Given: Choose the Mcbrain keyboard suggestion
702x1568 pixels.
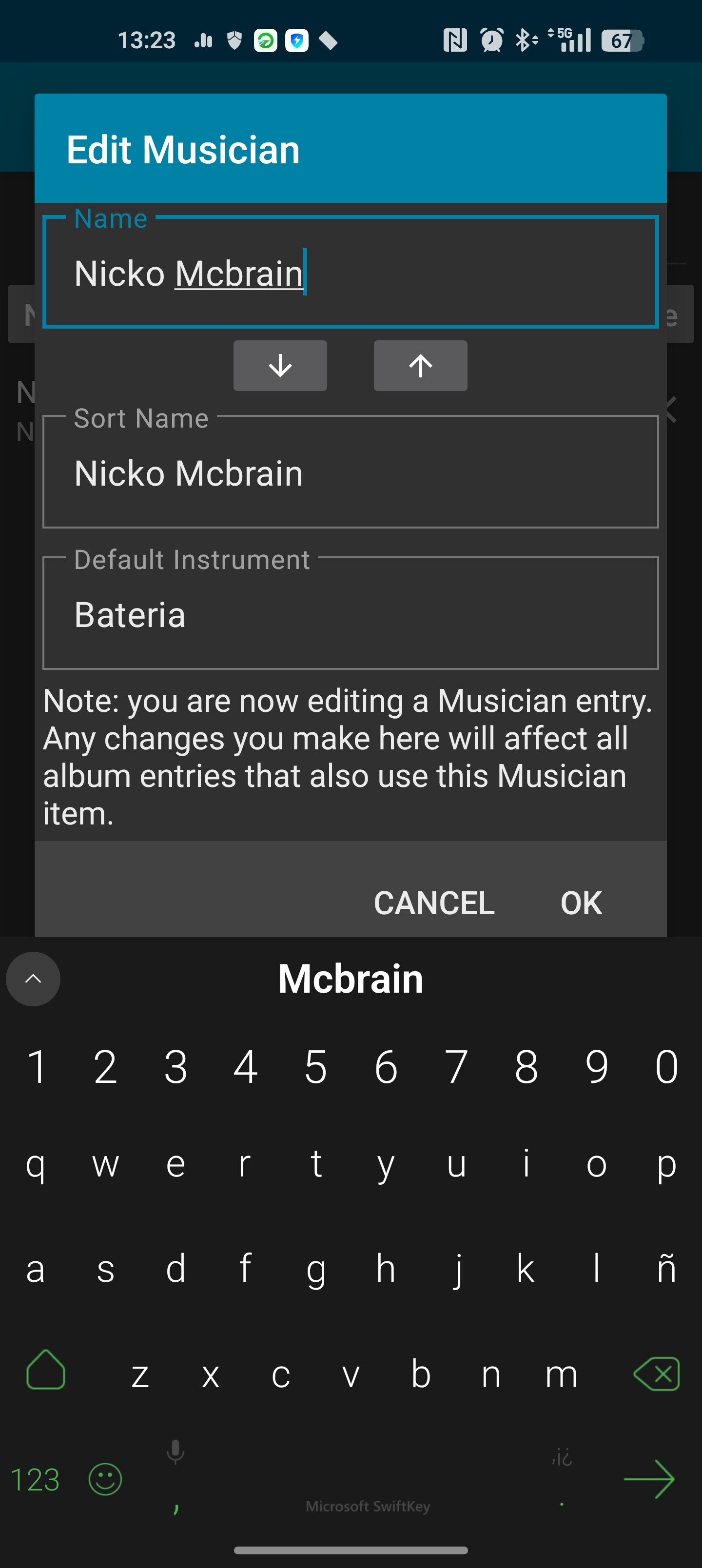Looking at the screenshot, I should pos(350,979).
